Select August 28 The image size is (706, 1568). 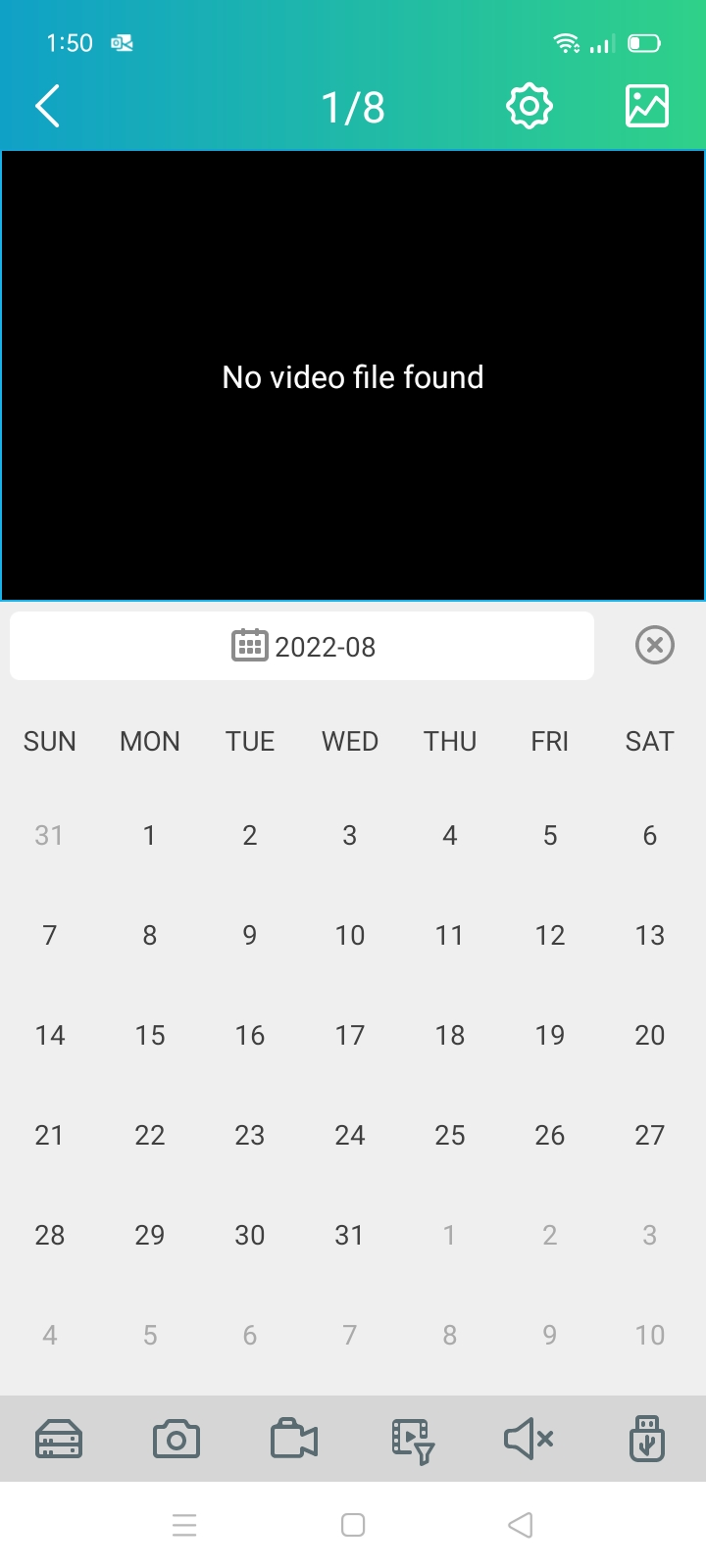coord(50,1235)
